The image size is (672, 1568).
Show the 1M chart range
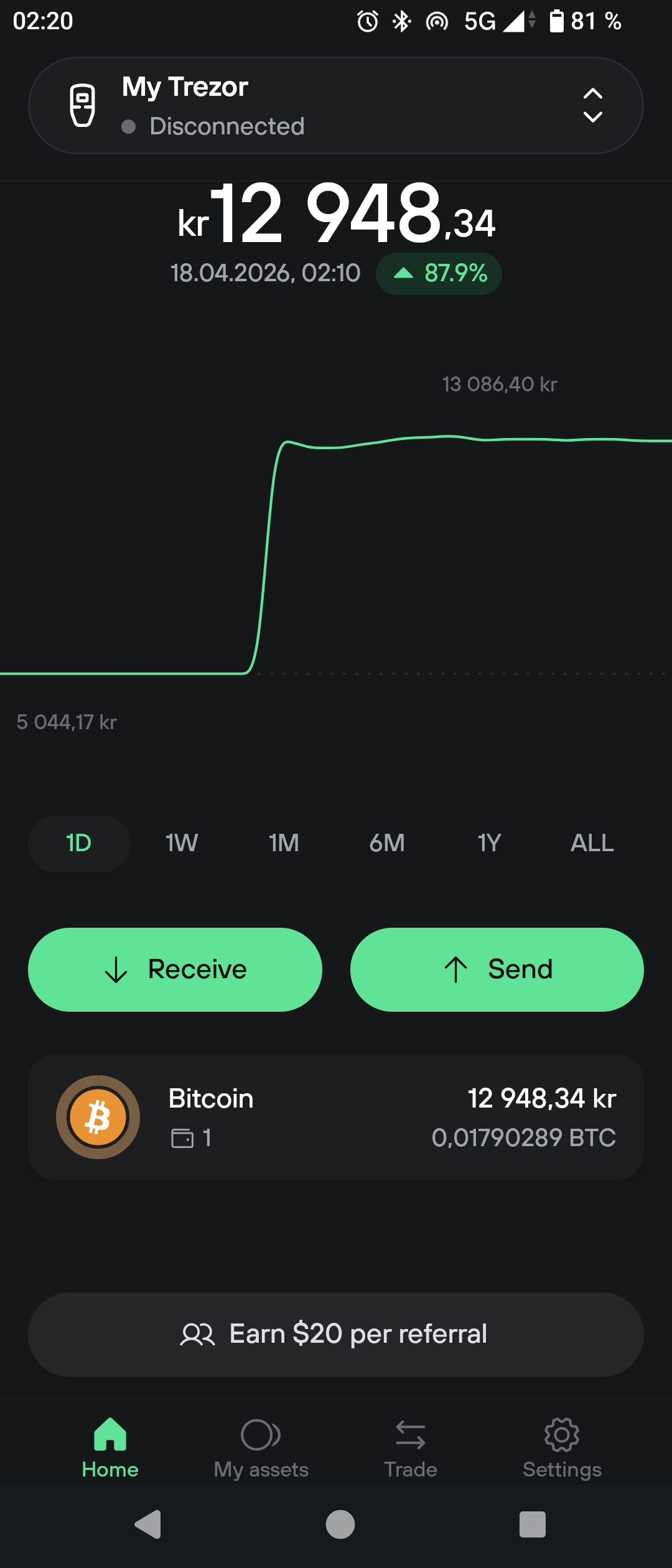point(284,843)
